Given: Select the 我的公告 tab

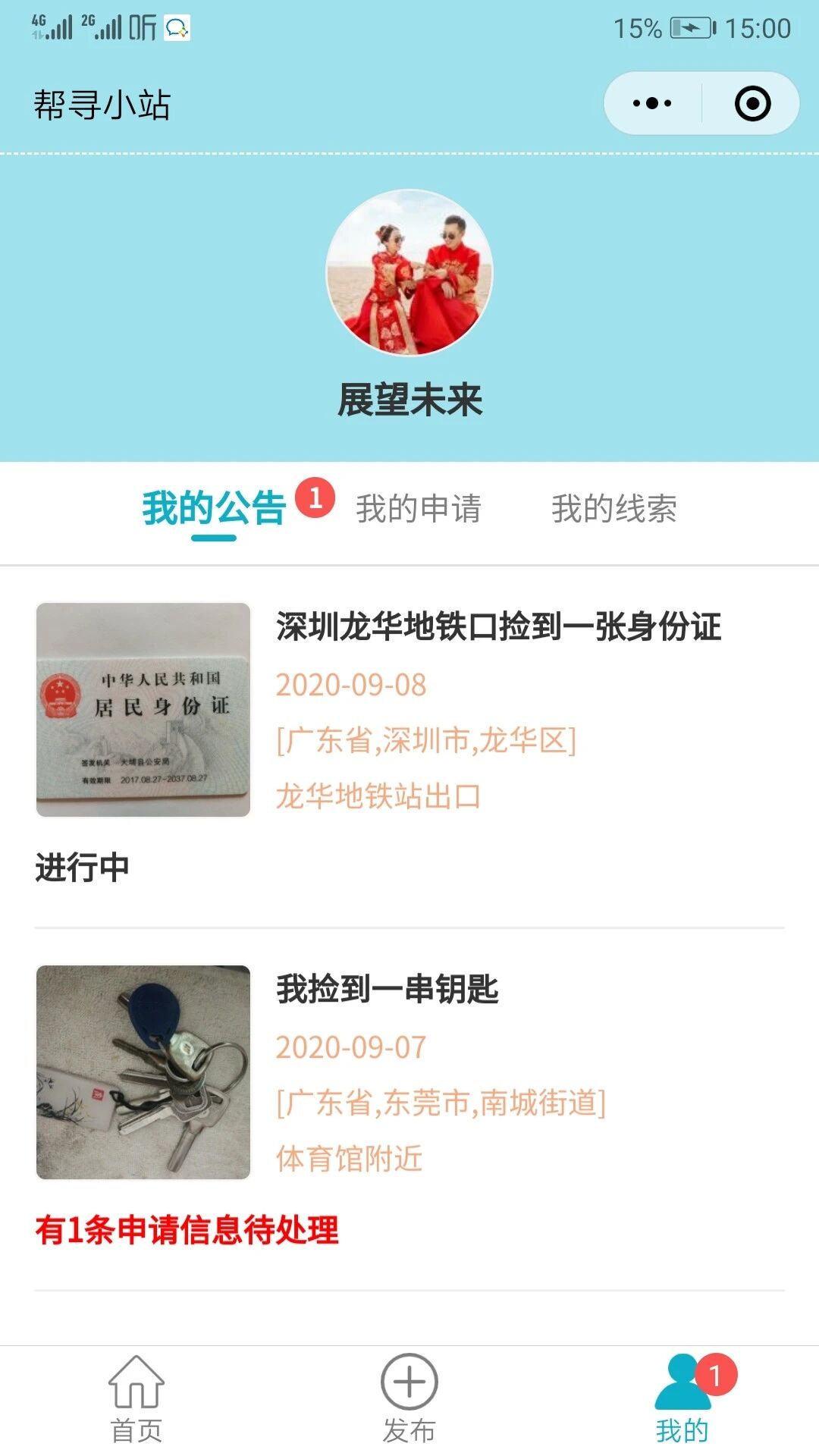Looking at the screenshot, I should [214, 508].
